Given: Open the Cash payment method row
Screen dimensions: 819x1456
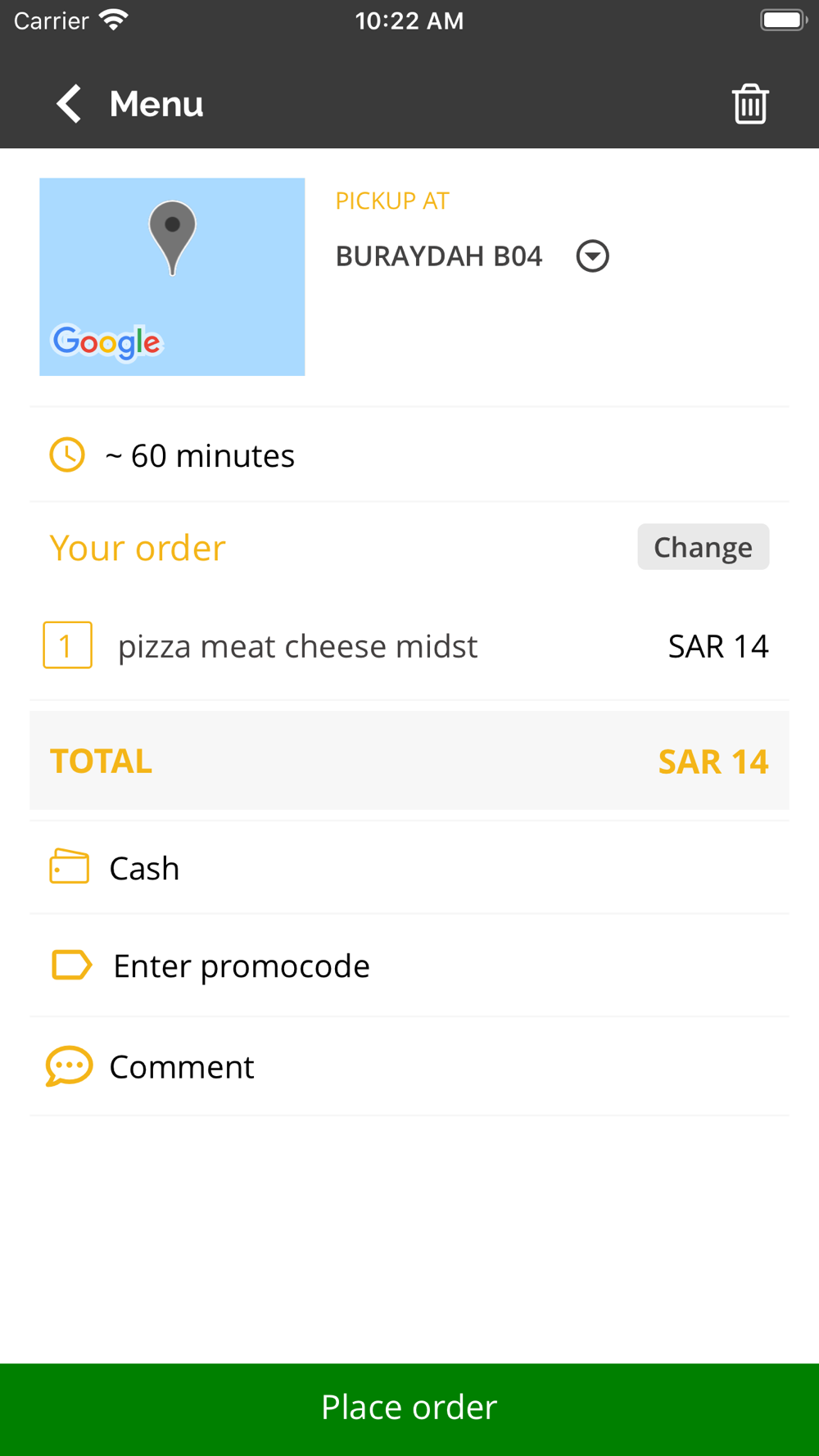Looking at the screenshot, I should click(409, 868).
